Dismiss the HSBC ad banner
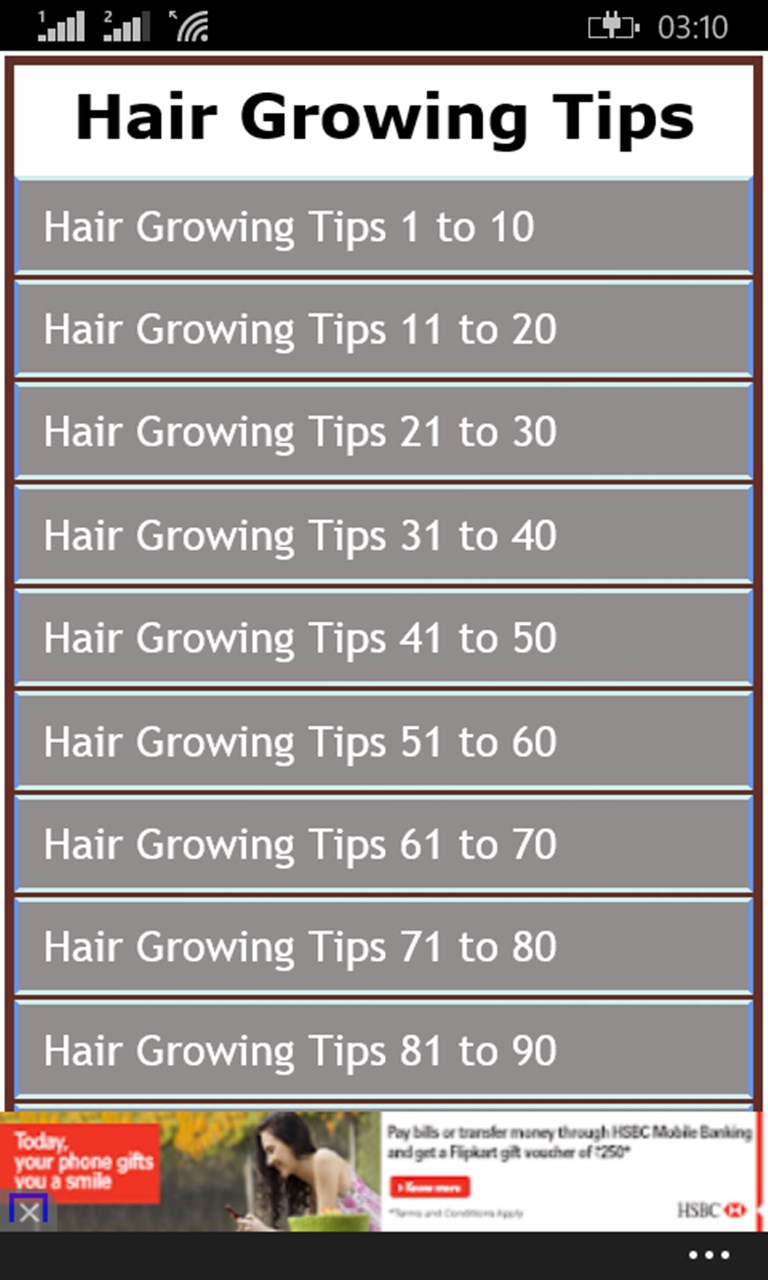Image resolution: width=768 pixels, height=1280 pixels. tap(29, 1212)
